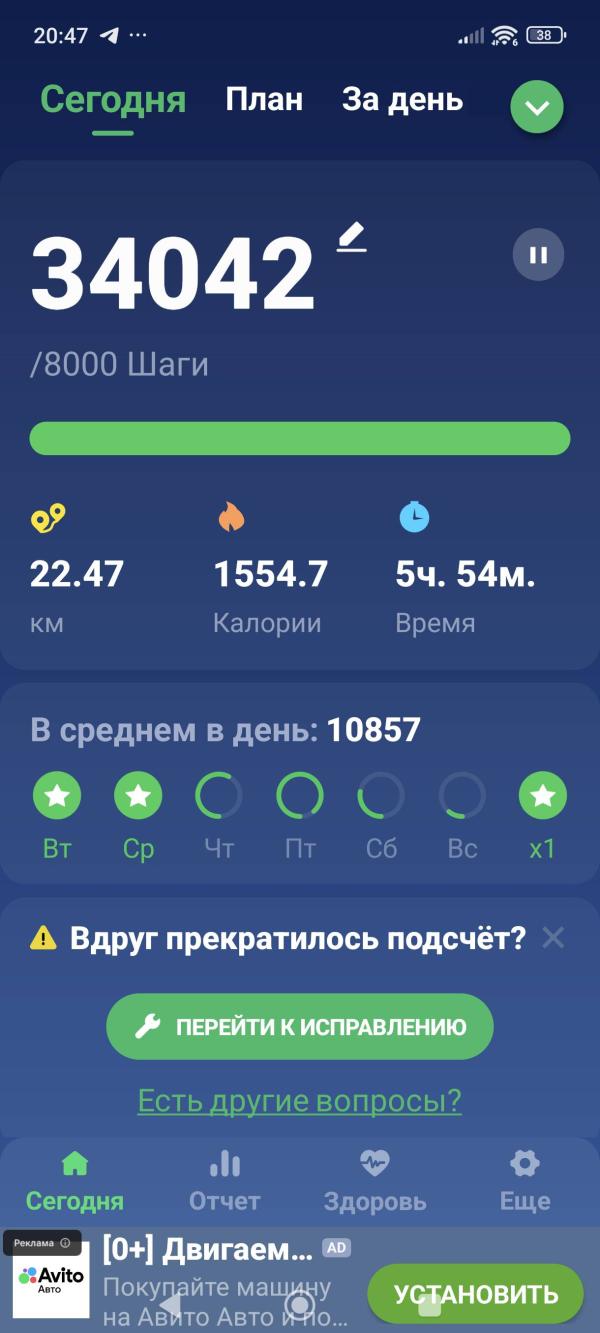This screenshot has height=1333, width=600.
Task: Tap the x1 streak star
Action: coord(543,796)
